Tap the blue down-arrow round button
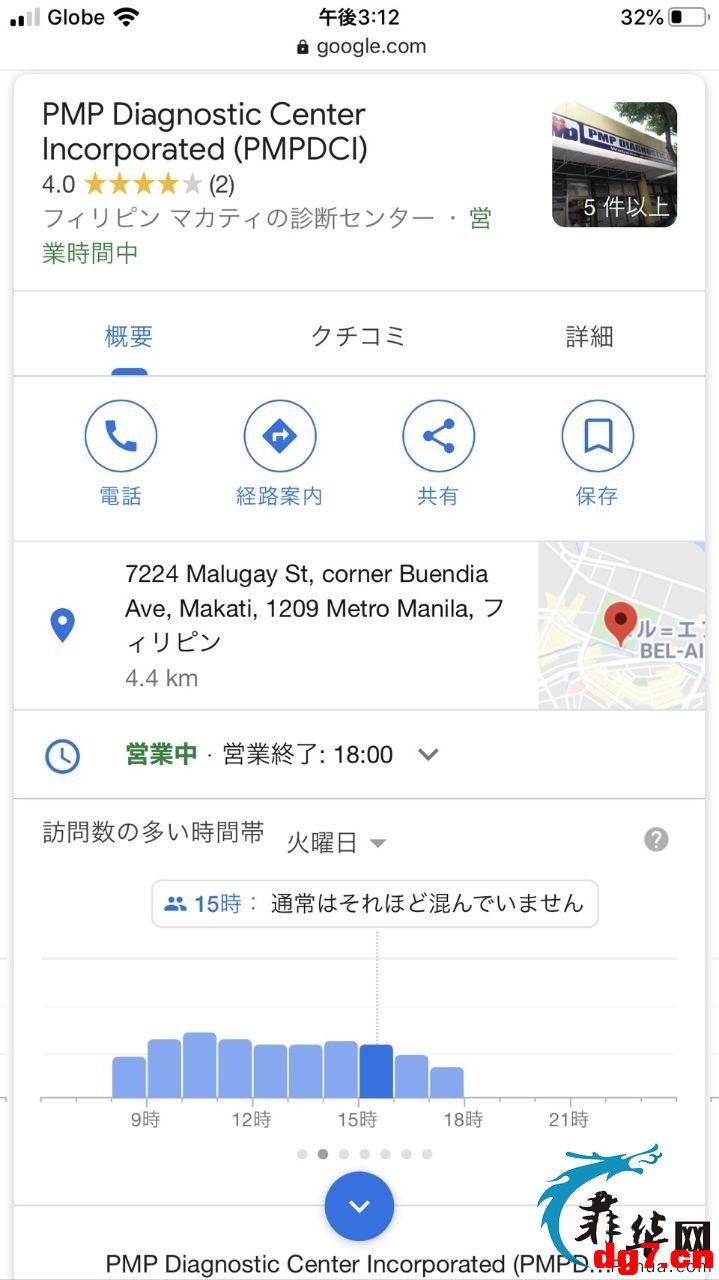 pyautogui.click(x=359, y=1206)
